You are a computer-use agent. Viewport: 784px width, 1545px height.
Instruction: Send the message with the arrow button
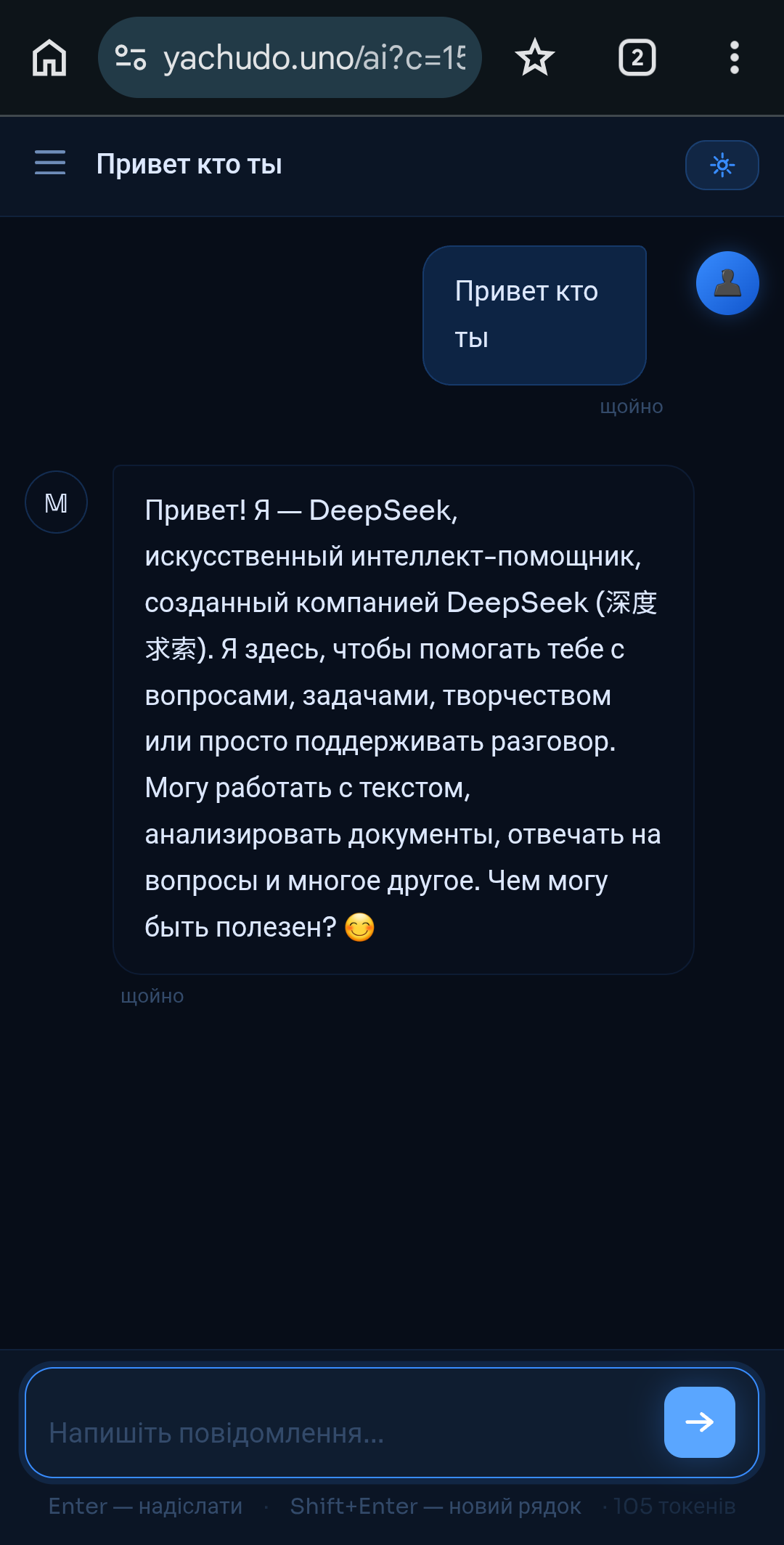(x=699, y=1422)
